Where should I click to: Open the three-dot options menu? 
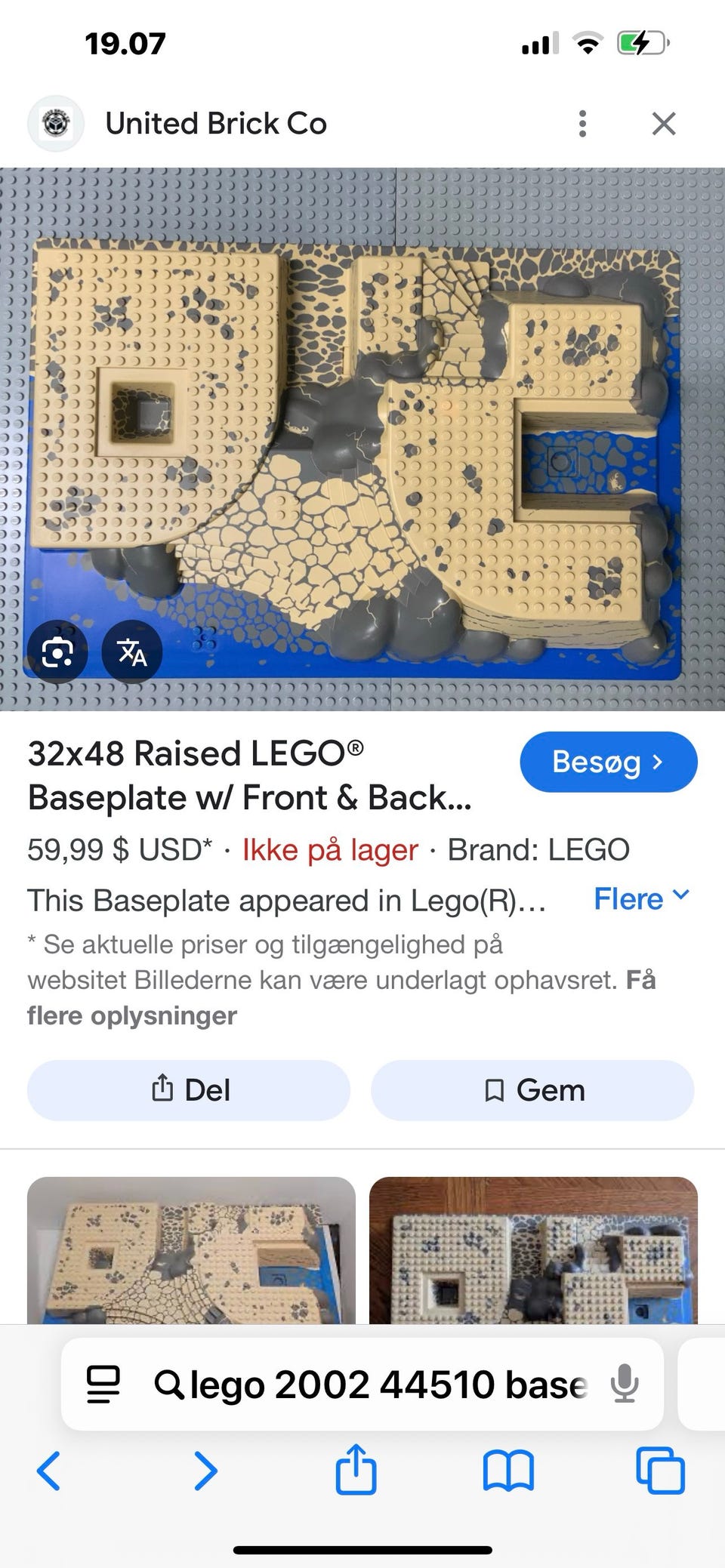click(582, 123)
